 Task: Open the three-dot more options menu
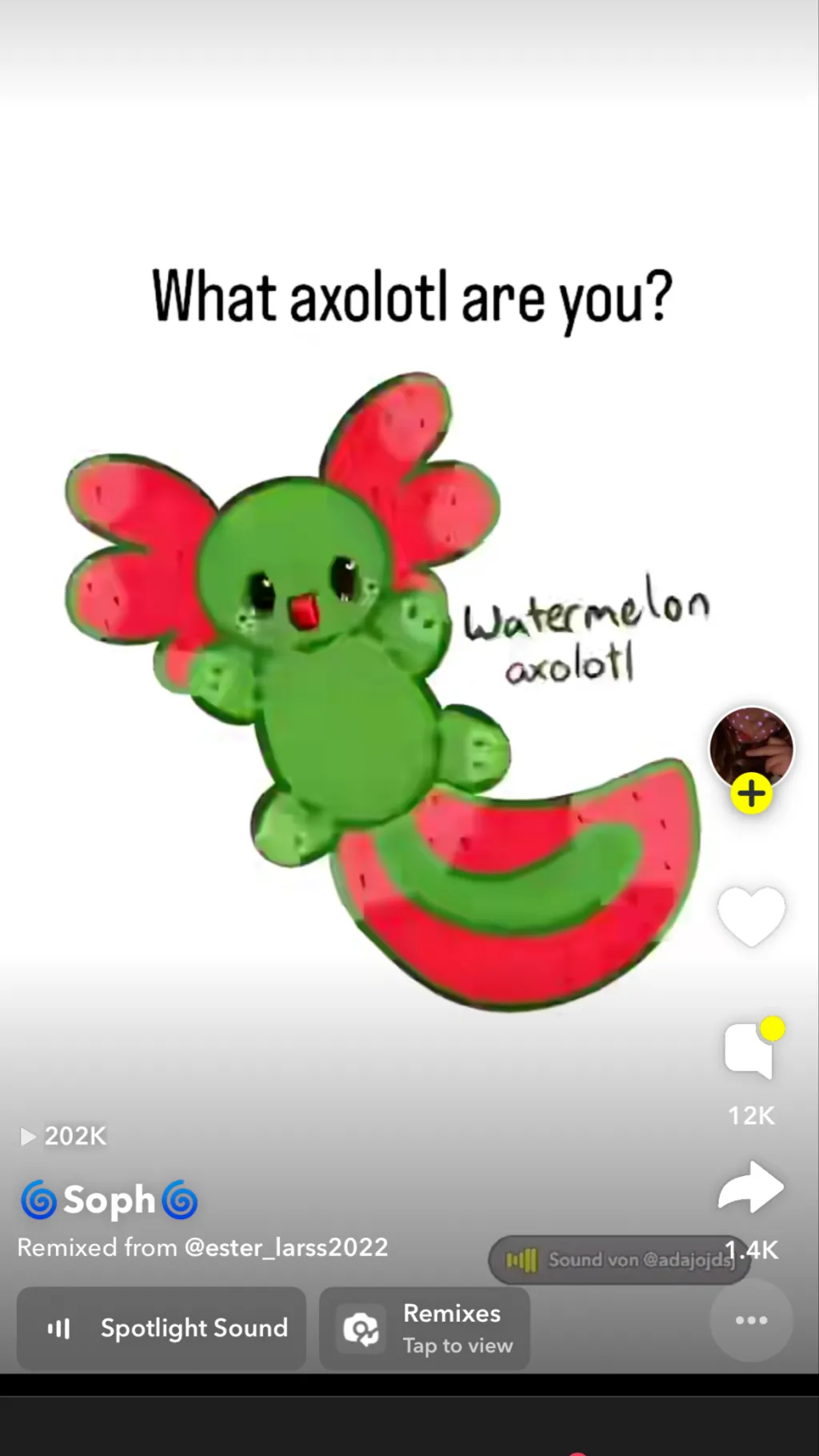click(x=751, y=1320)
